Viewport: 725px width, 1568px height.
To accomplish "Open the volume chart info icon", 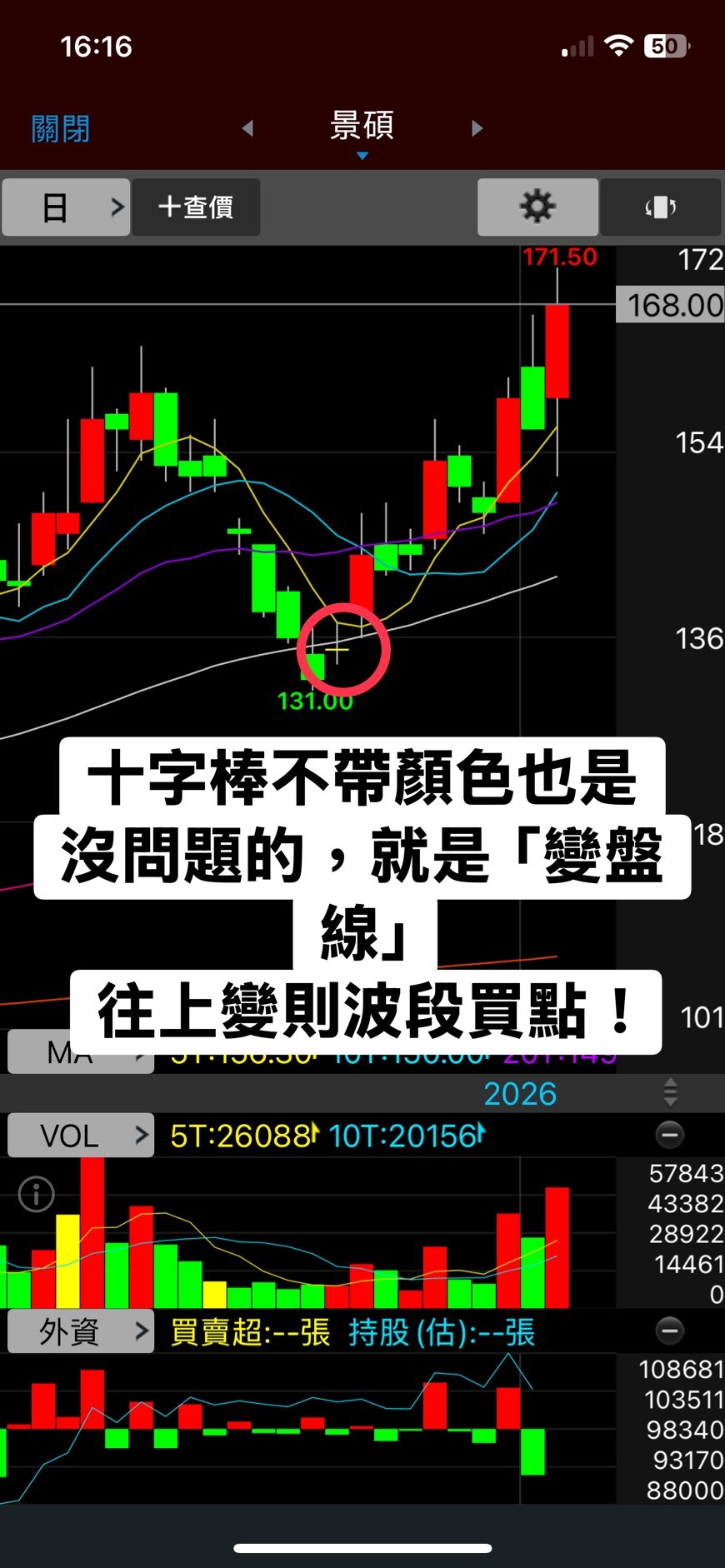I will click(x=37, y=1195).
